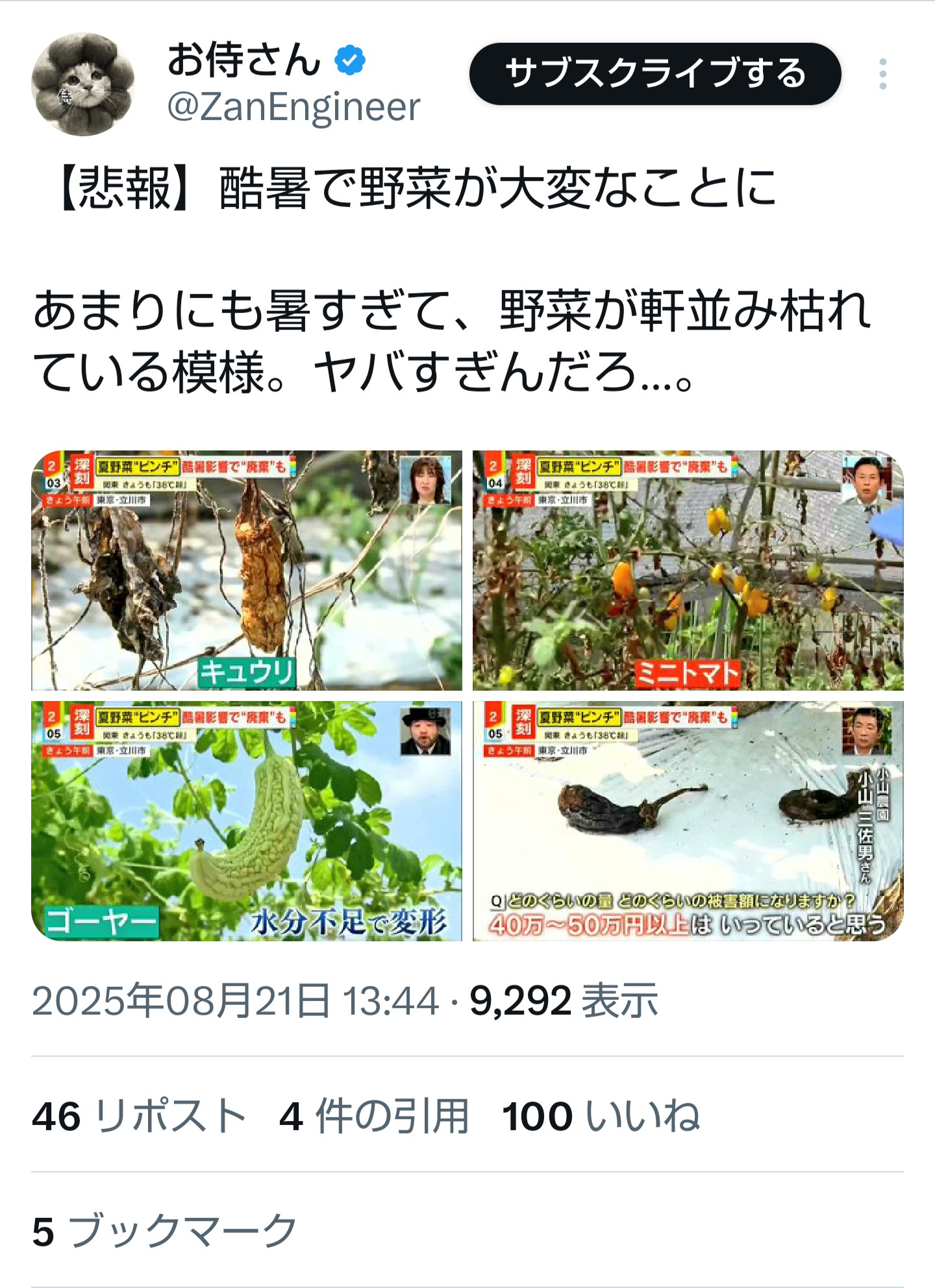935x1288 pixels.
Task: Enlarge the ゴーヤー bitter melon photo
Action: [x=247, y=821]
